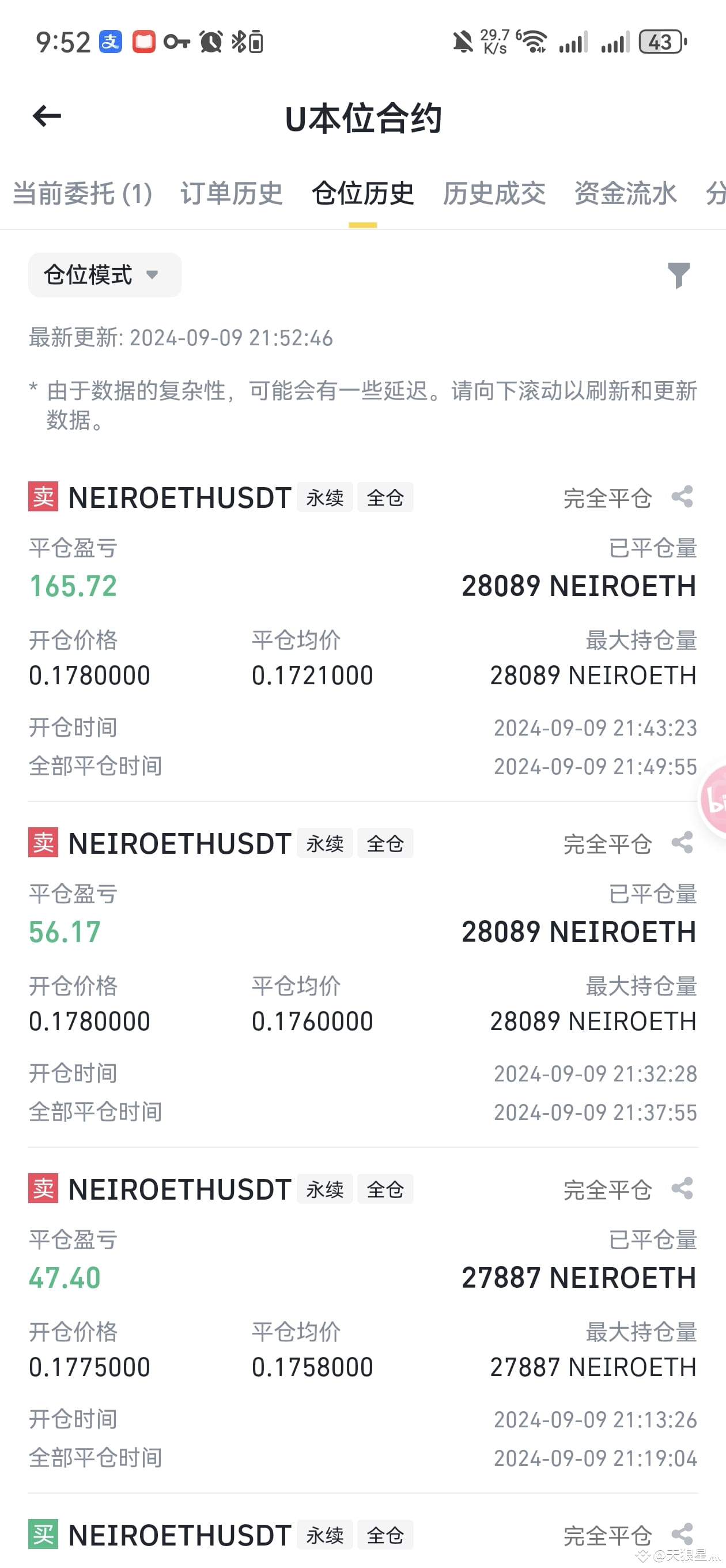The height and width of the screenshot is (1568, 726).
Task: Tap the 永续 badge on first position
Action: point(324,497)
